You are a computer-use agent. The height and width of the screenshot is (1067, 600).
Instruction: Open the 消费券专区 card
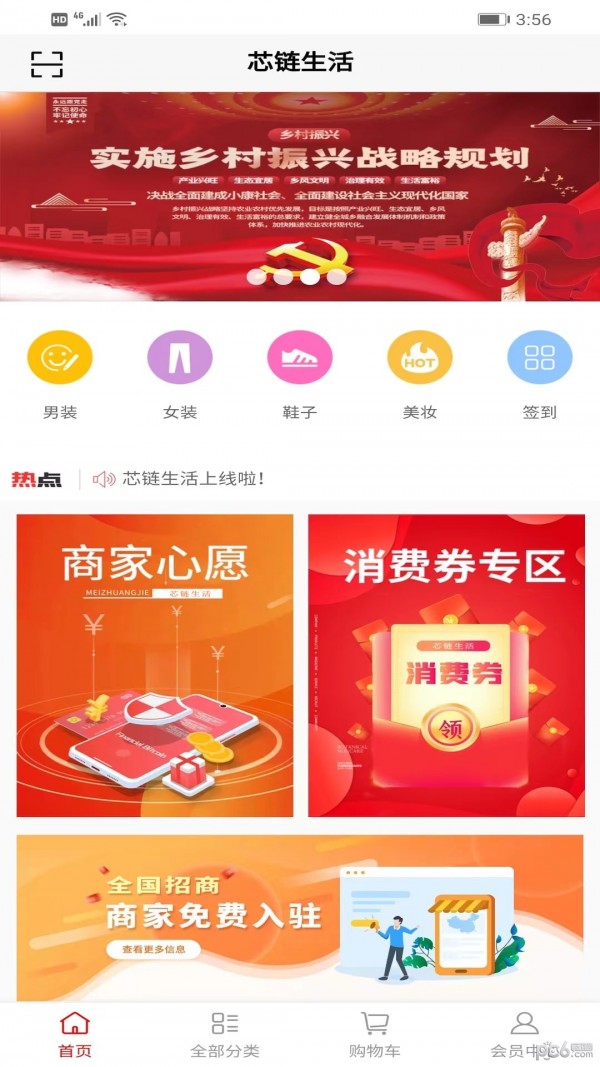click(446, 665)
